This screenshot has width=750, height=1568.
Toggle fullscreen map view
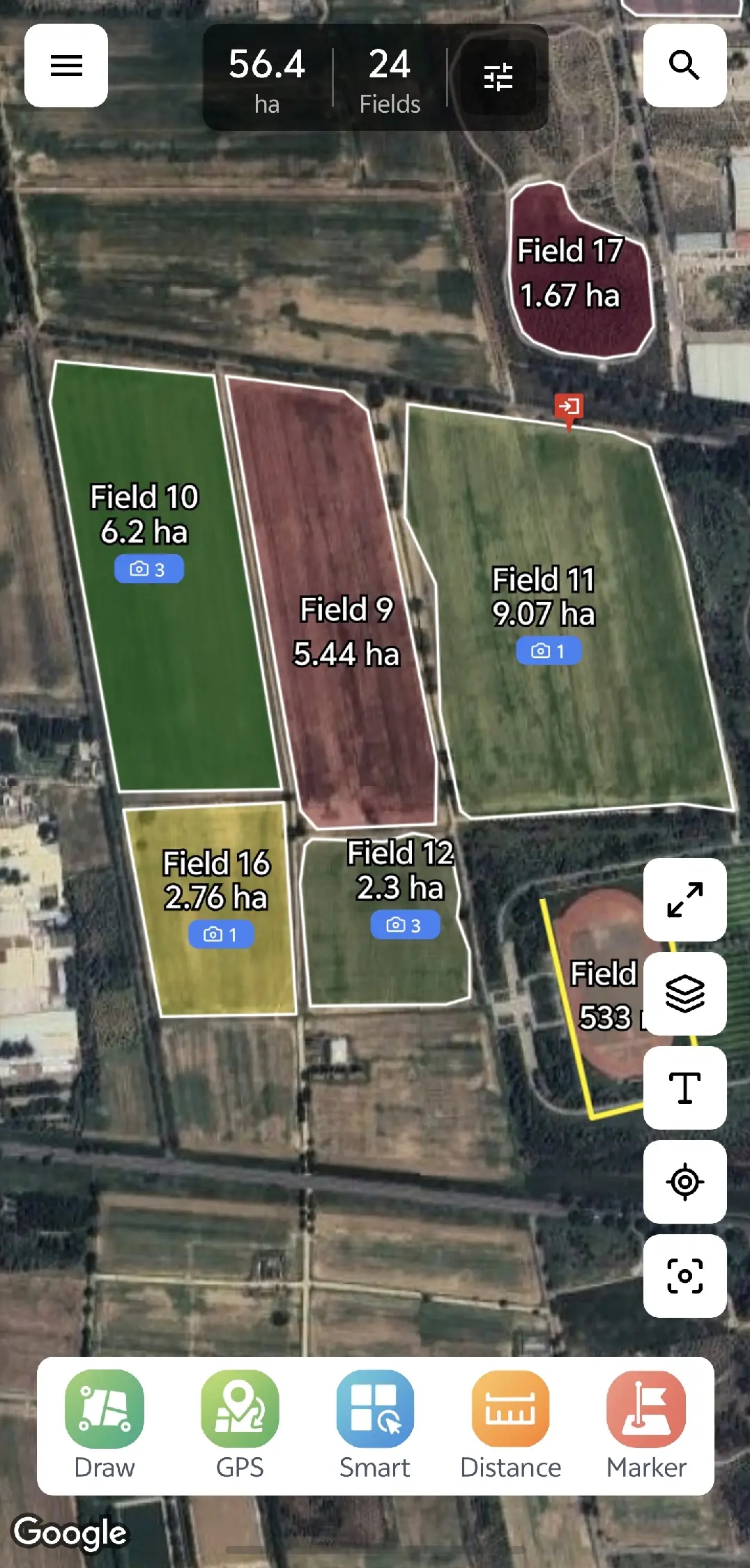pos(684,900)
